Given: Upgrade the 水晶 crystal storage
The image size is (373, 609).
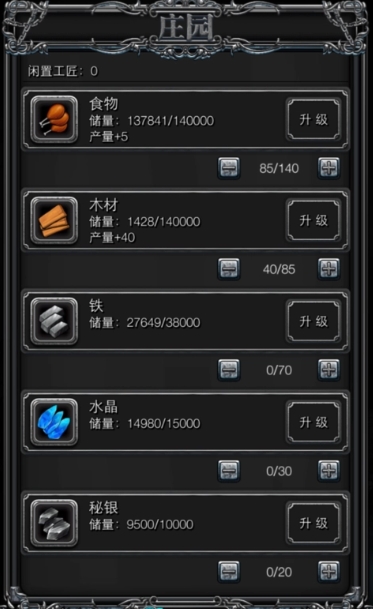Looking at the screenshot, I should click(314, 422).
